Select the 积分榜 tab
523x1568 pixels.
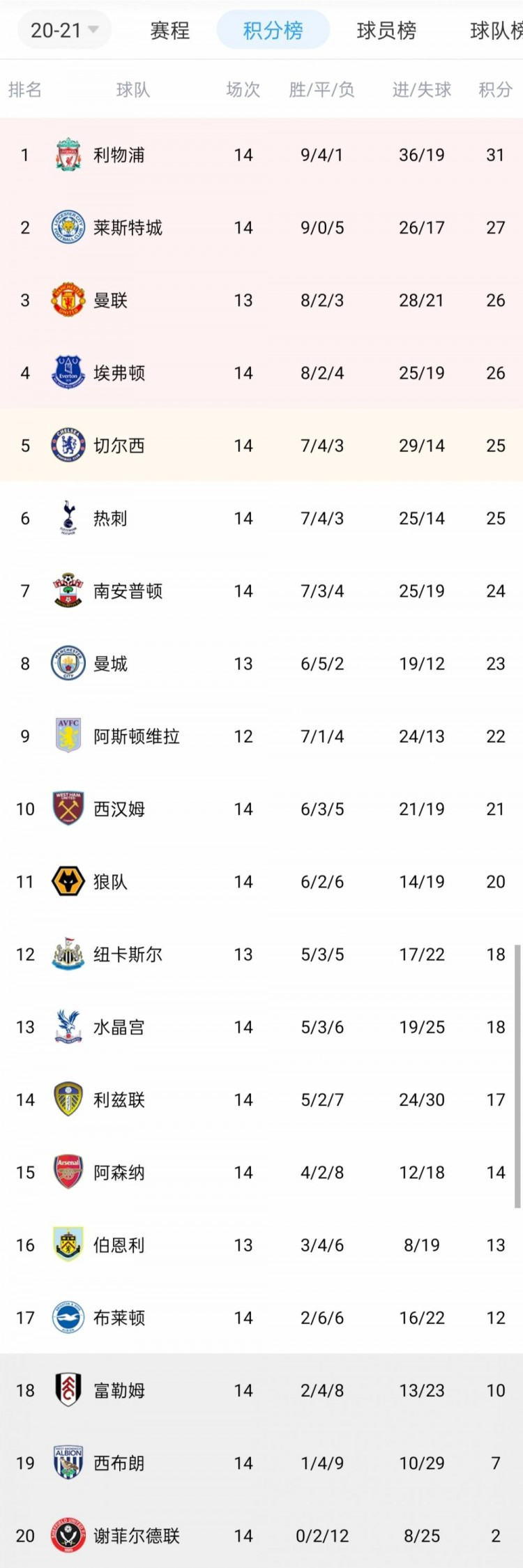tap(273, 30)
